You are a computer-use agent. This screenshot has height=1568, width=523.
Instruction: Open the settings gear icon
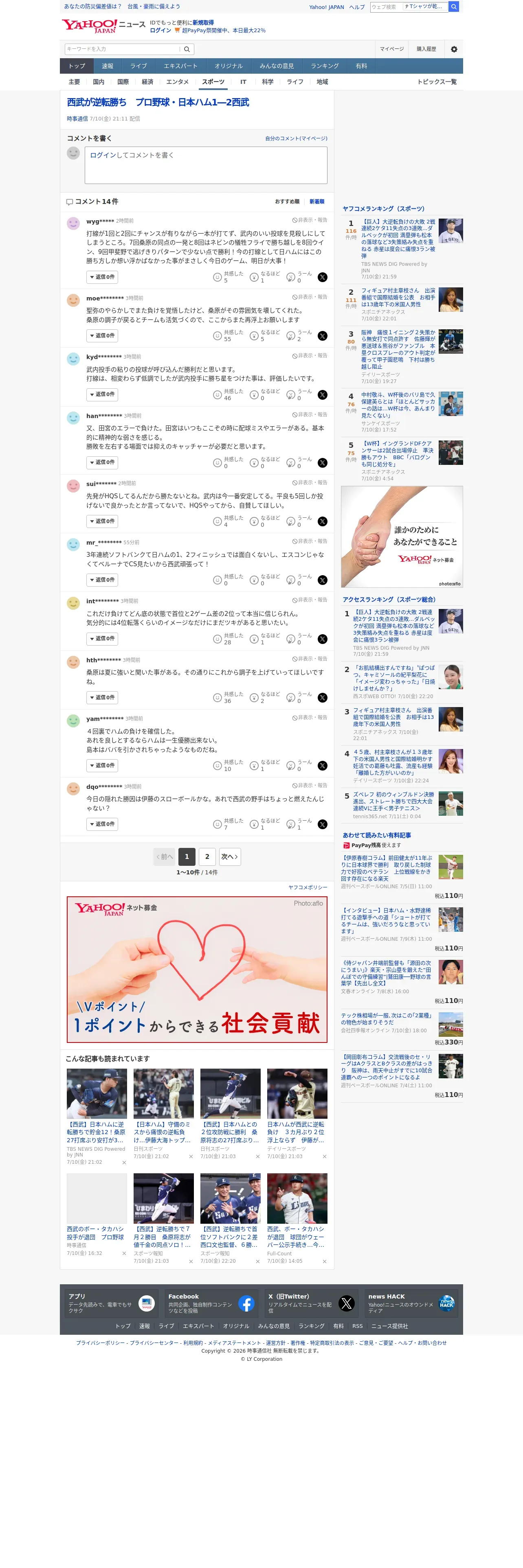(454, 49)
